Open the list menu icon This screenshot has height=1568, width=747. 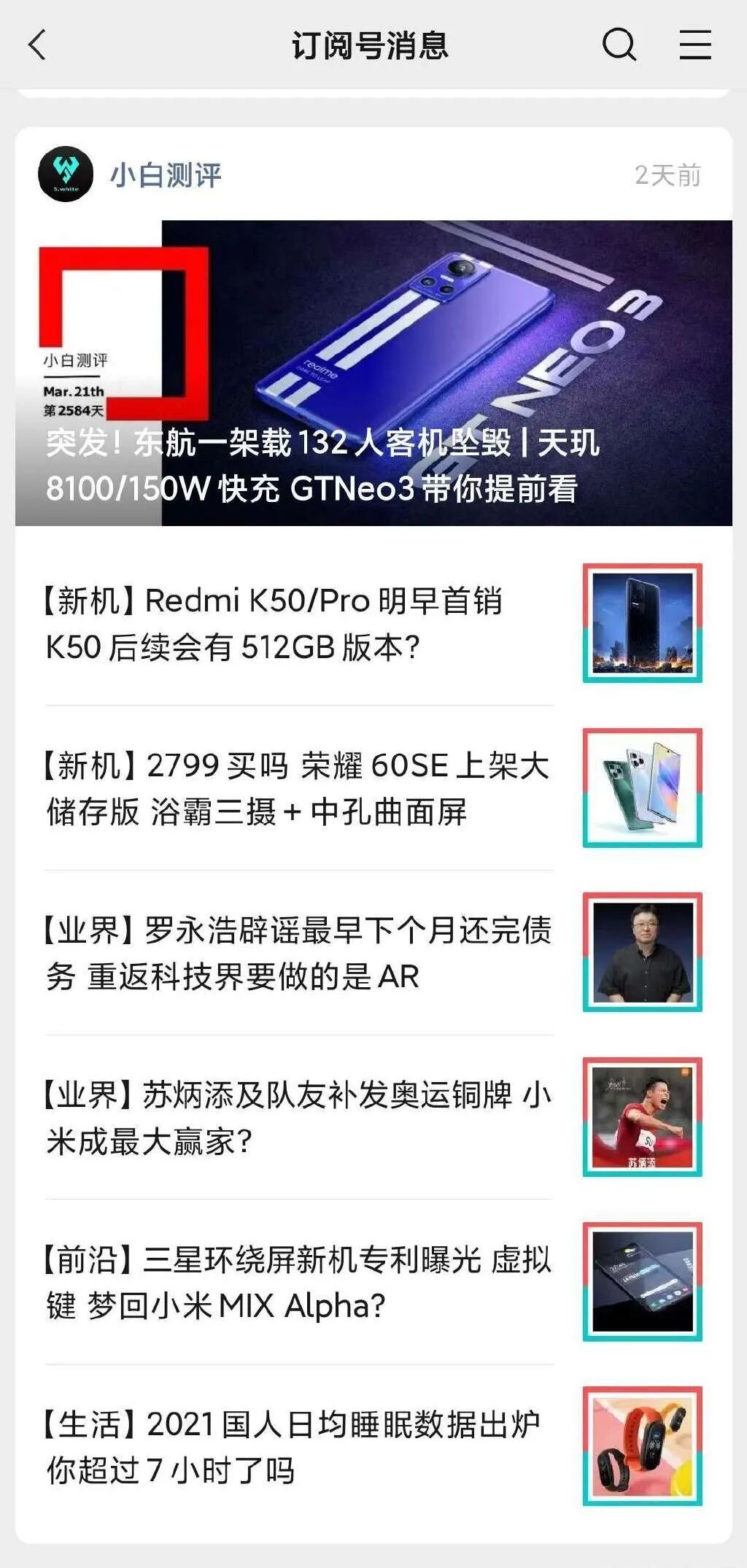point(695,45)
